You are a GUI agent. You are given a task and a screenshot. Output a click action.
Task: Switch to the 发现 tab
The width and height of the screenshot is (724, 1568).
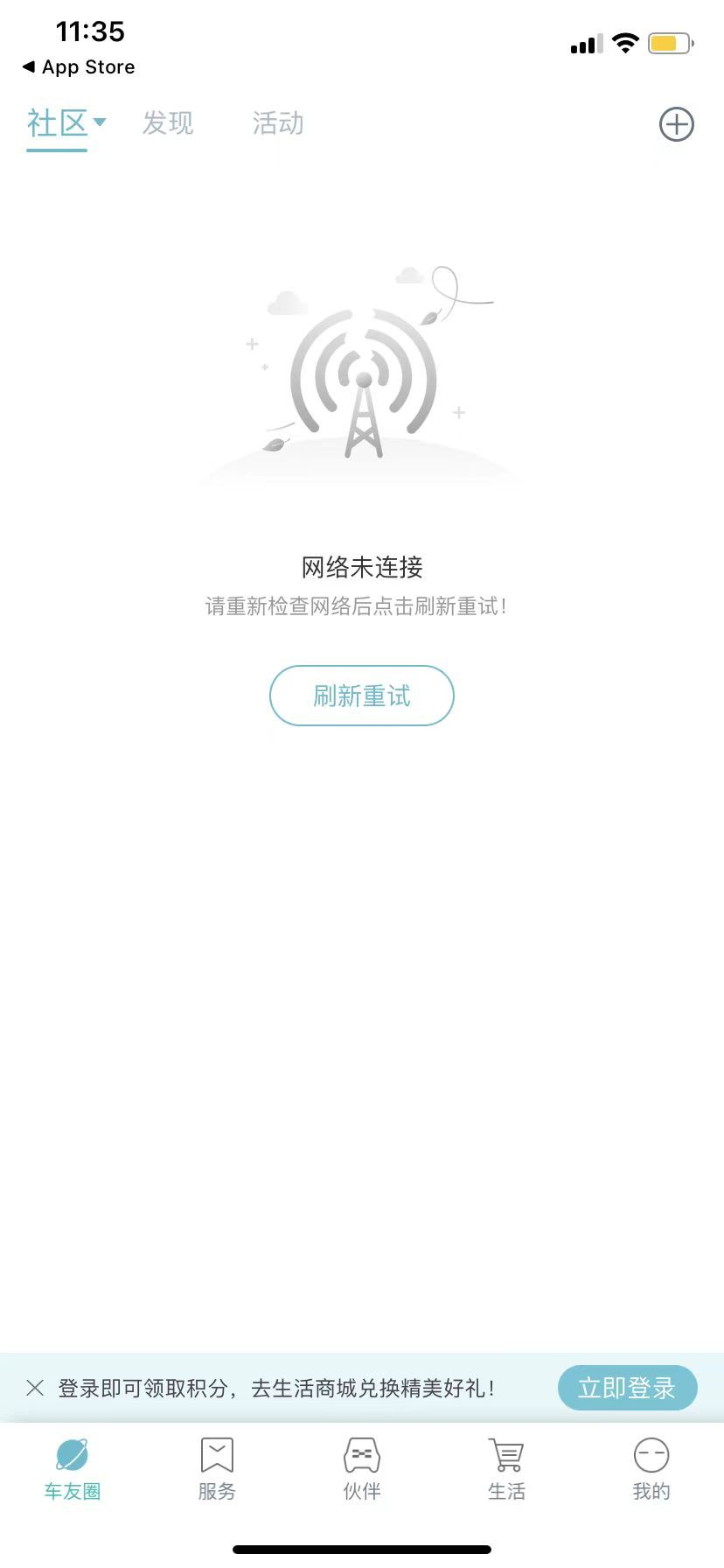[168, 123]
